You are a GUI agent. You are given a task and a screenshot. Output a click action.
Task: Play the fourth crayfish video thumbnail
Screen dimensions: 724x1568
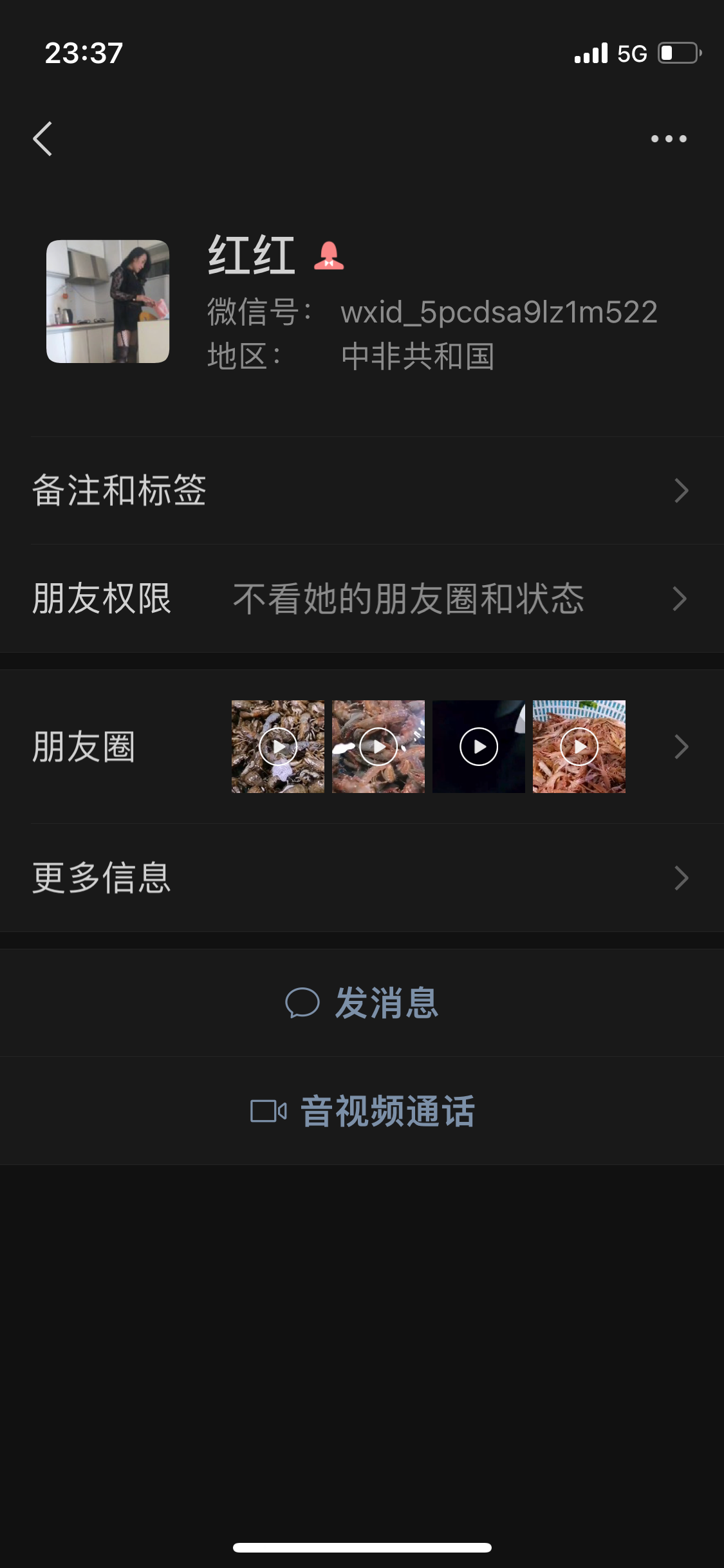(x=579, y=745)
